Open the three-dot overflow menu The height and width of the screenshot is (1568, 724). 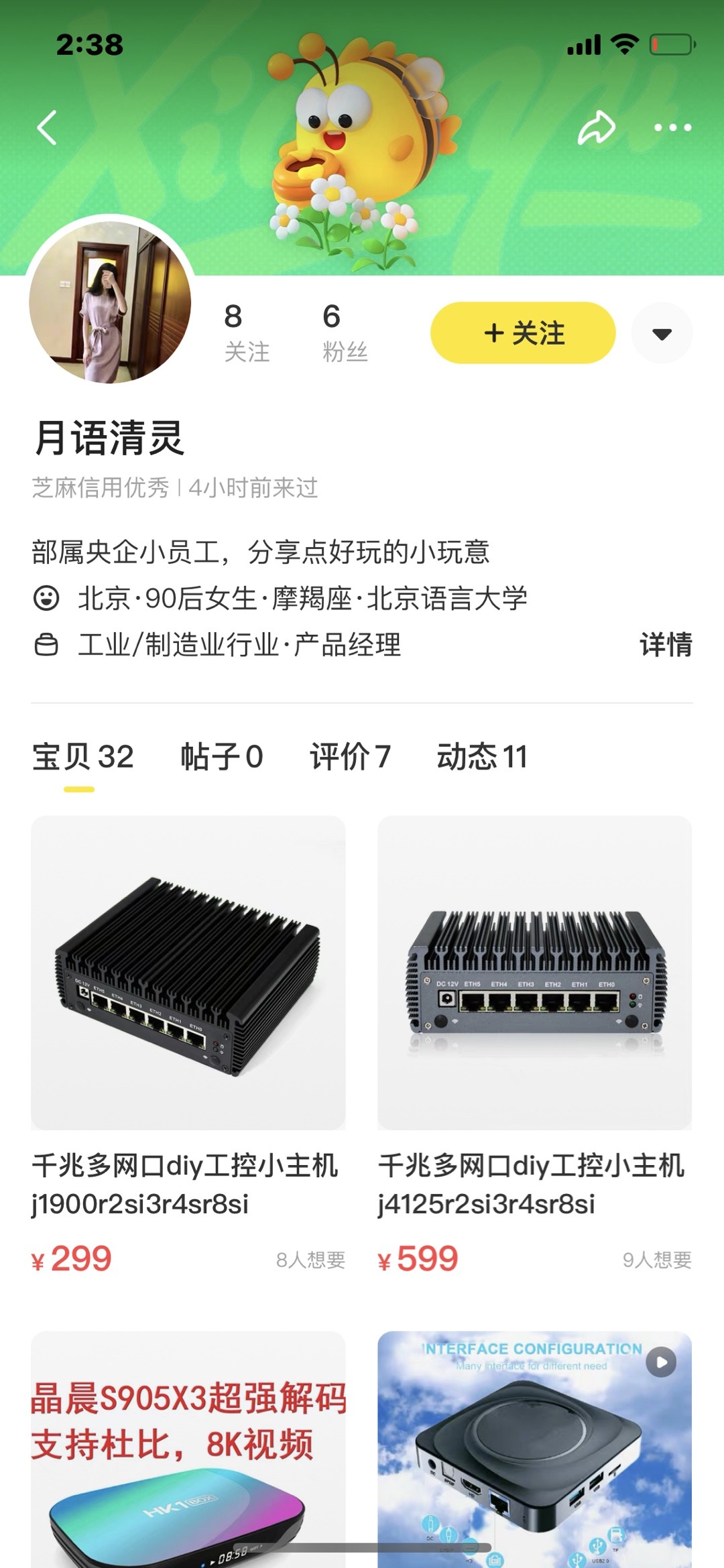672,127
